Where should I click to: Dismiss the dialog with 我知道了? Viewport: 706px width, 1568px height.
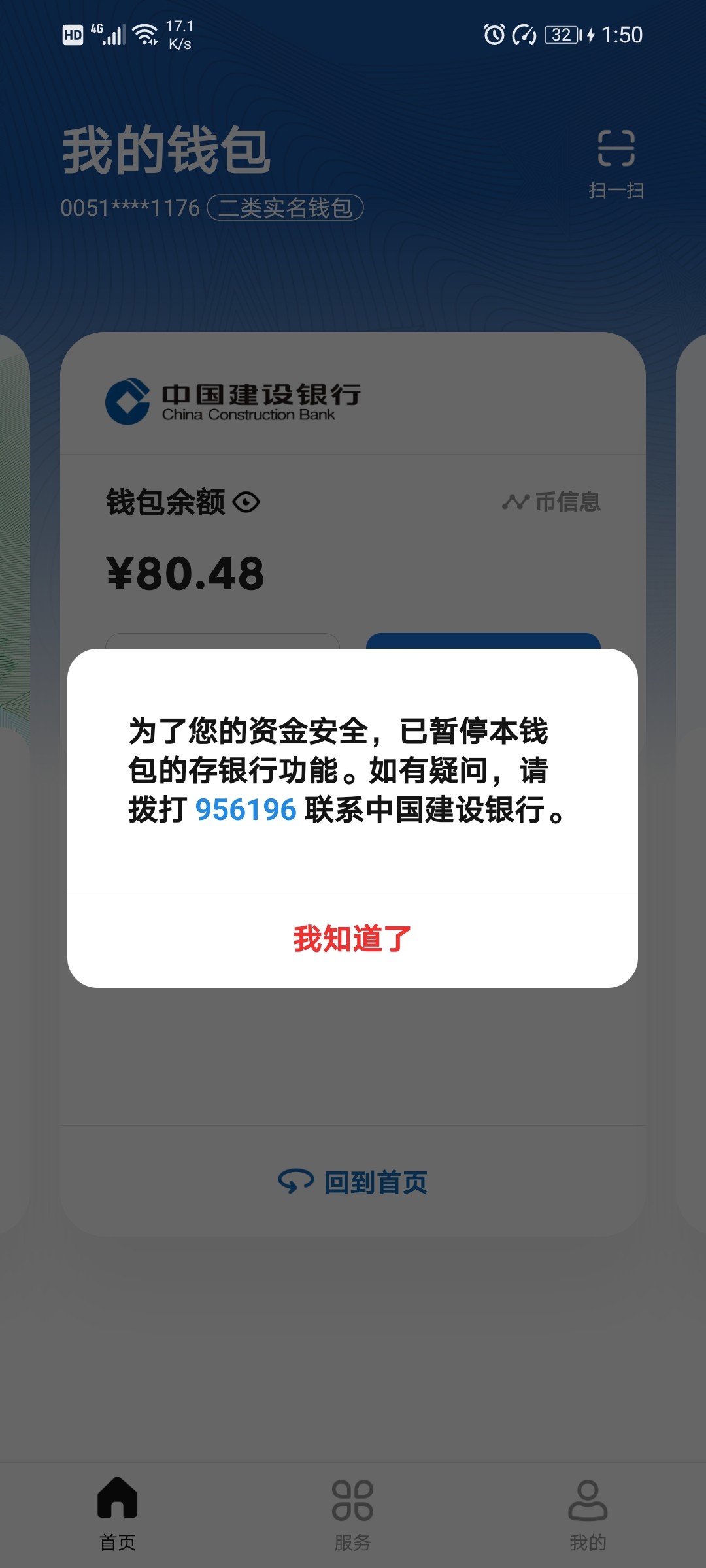352,938
